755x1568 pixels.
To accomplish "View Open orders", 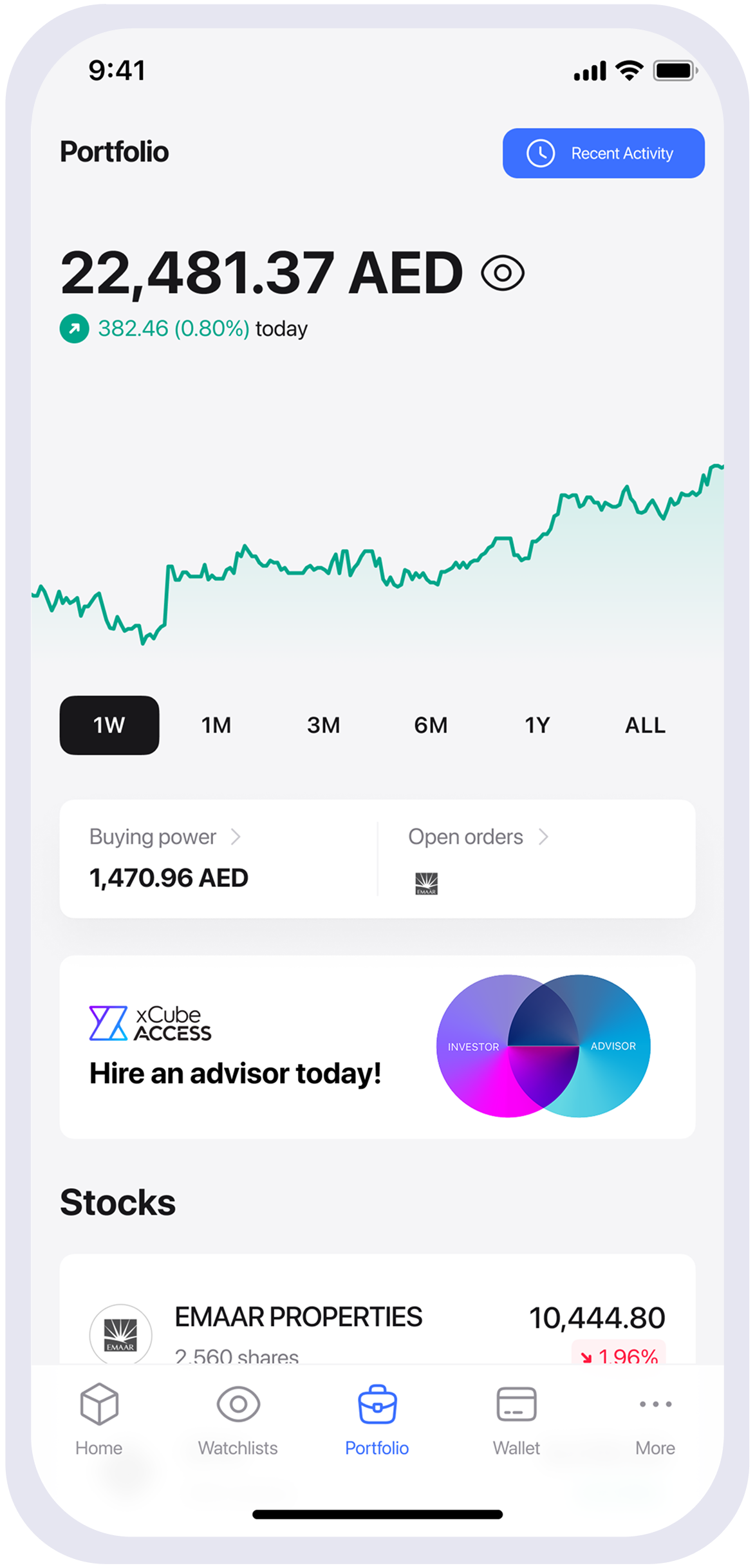I will pos(537,859).
